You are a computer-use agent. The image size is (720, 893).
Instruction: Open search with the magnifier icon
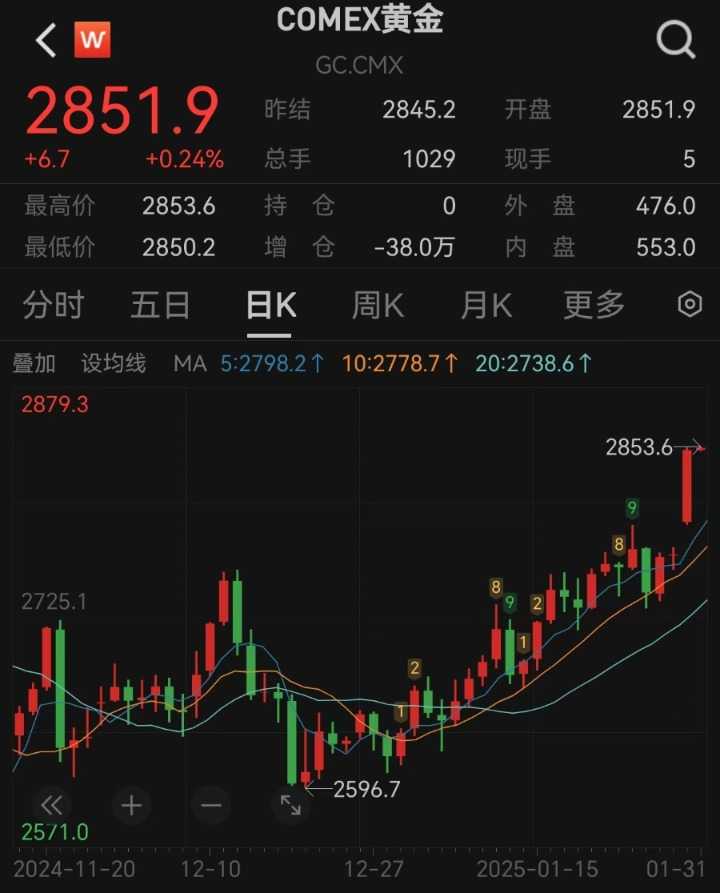[675, 40]
